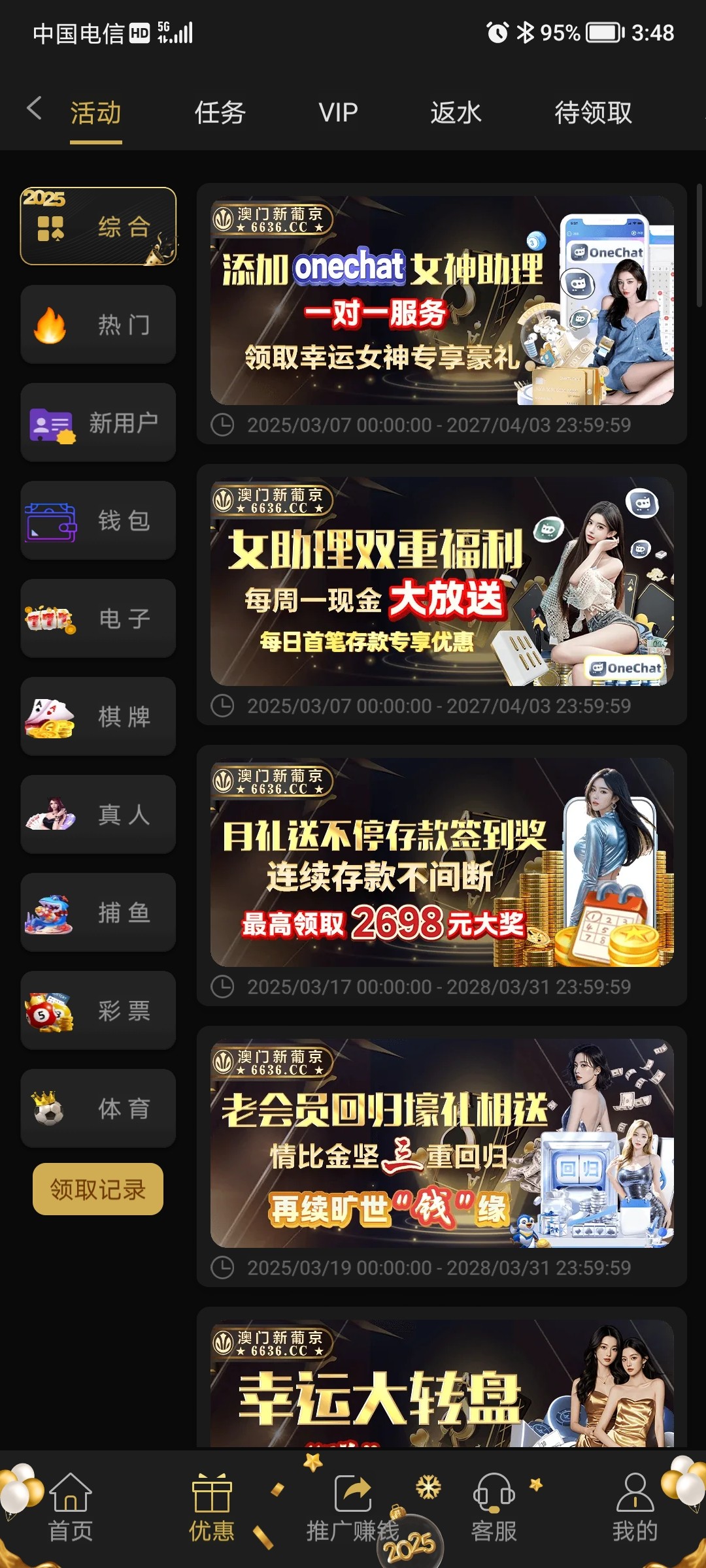Open the 客服 customer service tab
Viewport: 706px width, 1568px height.
click(x=494, y=1507)
